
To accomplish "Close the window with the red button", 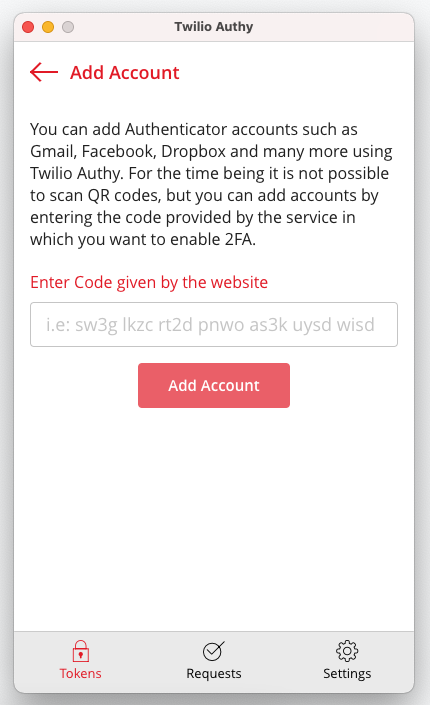I will tap(28, 27).
